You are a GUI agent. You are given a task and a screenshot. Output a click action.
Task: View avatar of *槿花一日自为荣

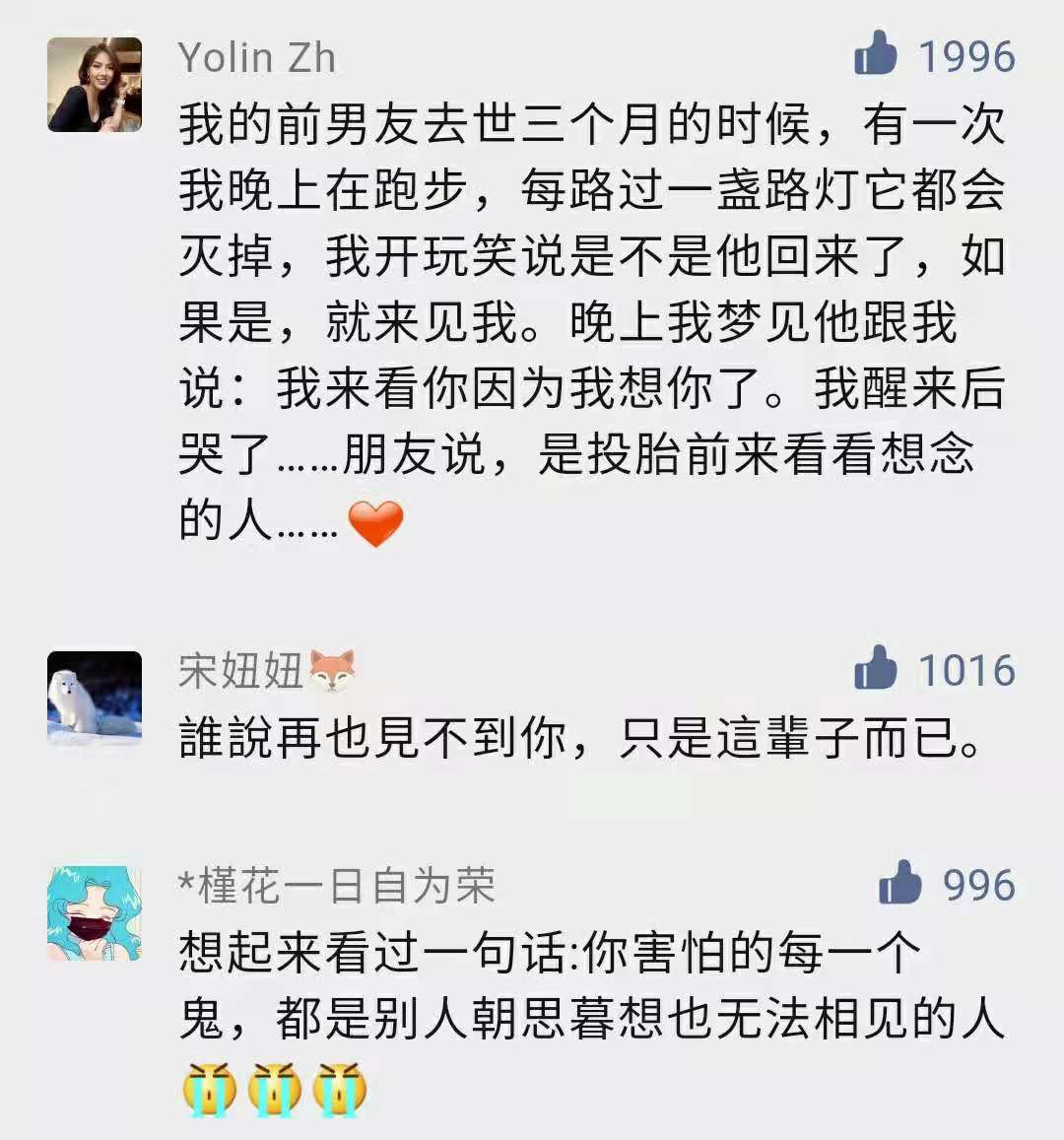(95, 912)
